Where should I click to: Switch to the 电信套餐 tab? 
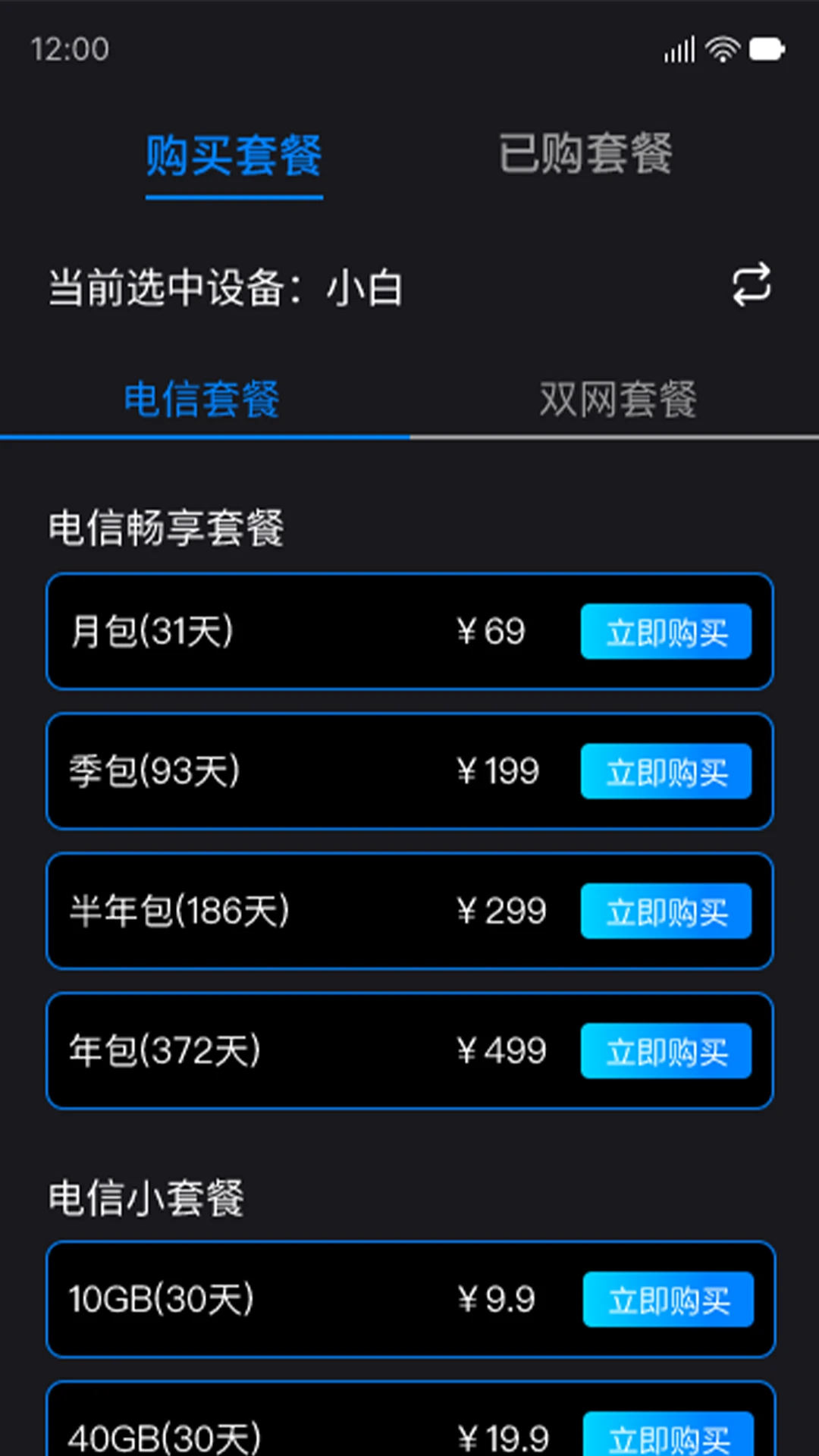202,398
